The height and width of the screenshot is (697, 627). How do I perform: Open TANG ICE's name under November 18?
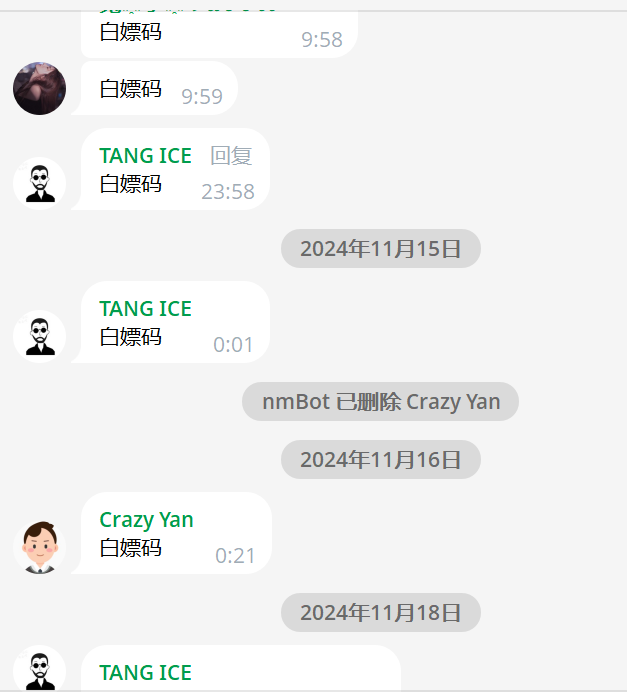145,673
